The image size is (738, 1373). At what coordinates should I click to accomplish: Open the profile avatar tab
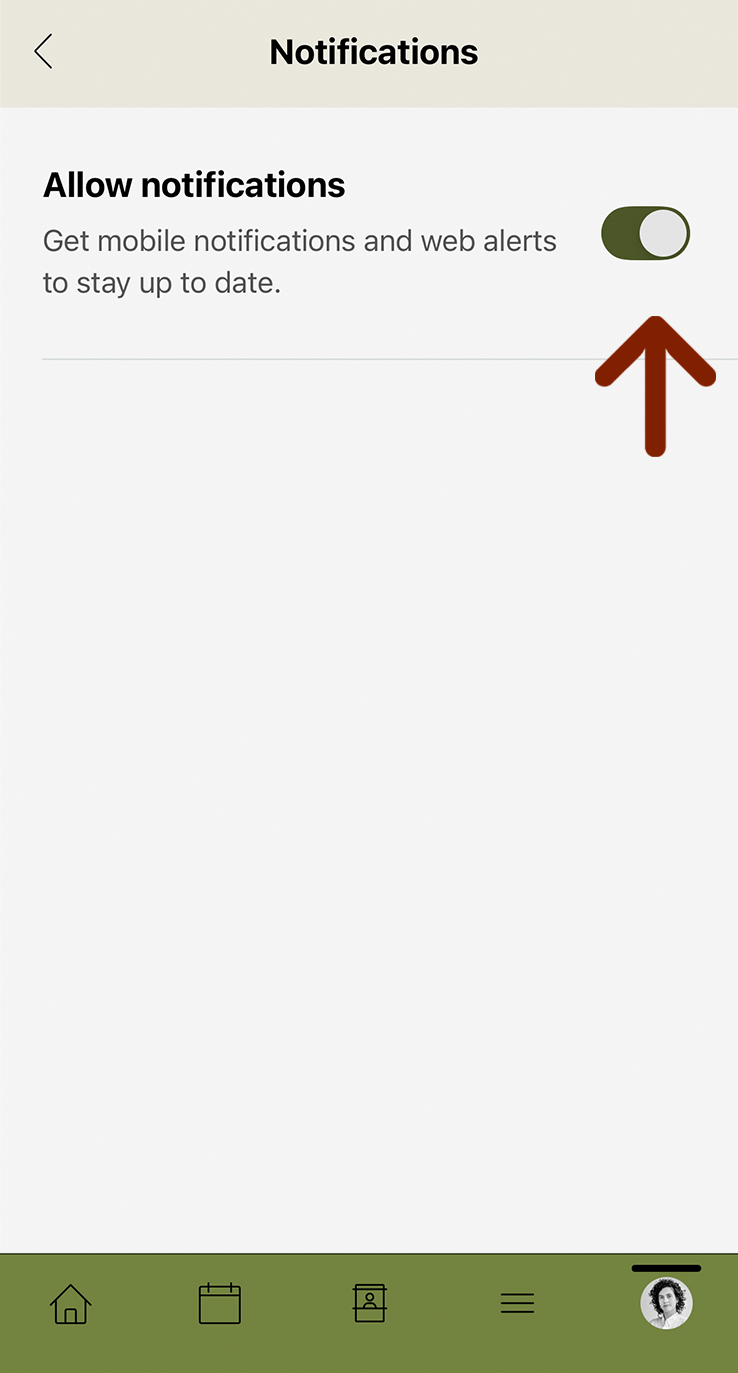click(x=666, y=1304)
